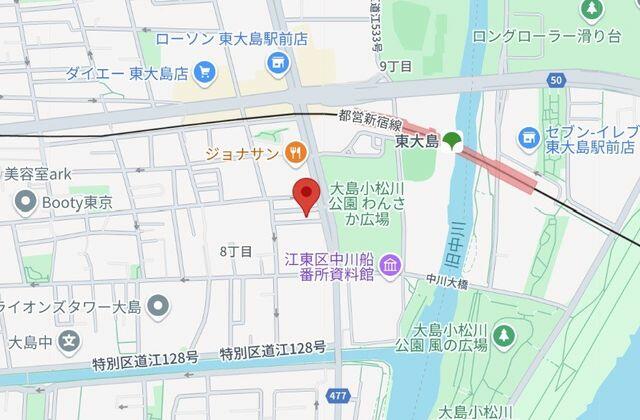The width and height of the screenshot is (640, 420).
Task: Open the ジョナサン restaurant marker
Action: click(294, 153)
